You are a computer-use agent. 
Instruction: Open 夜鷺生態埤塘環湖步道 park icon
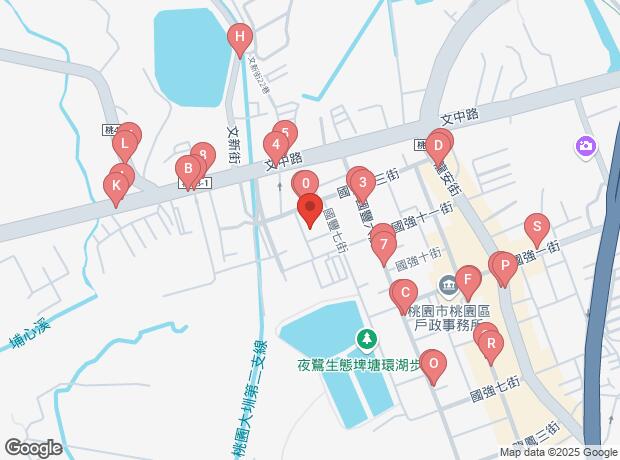point(368,340)
